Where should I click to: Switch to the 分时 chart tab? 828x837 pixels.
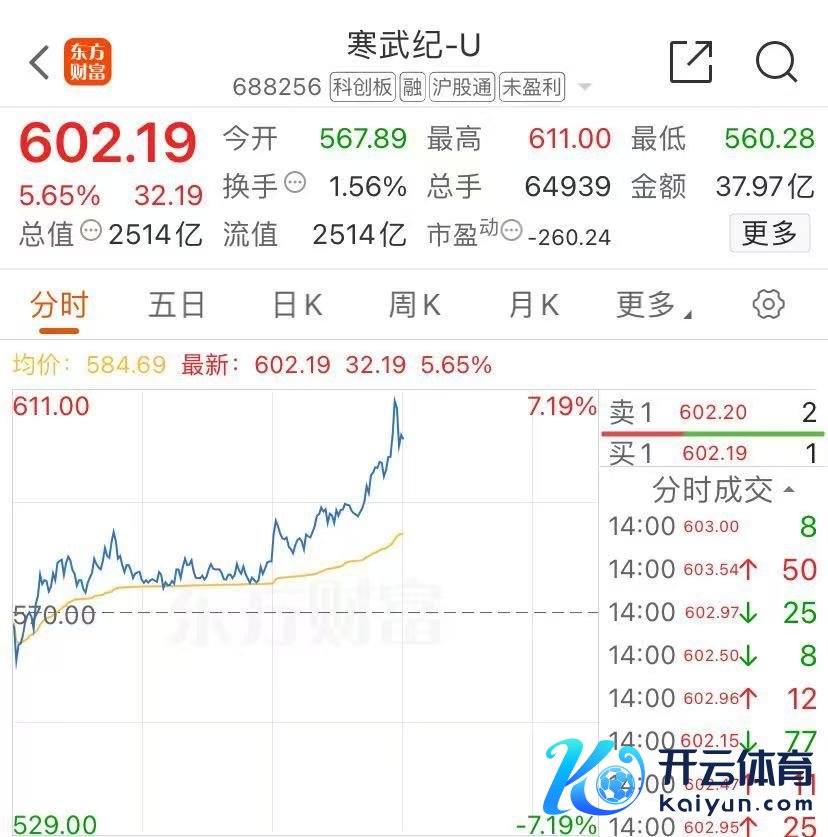(x=59, y=305)
